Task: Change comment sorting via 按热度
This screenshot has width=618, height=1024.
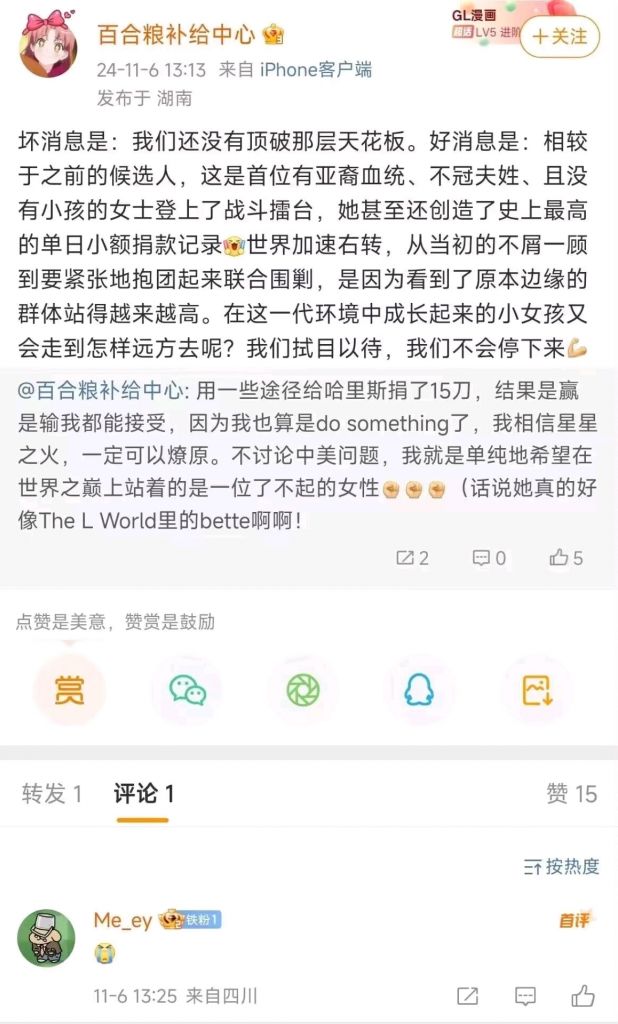Action: [x=562, y=866]
